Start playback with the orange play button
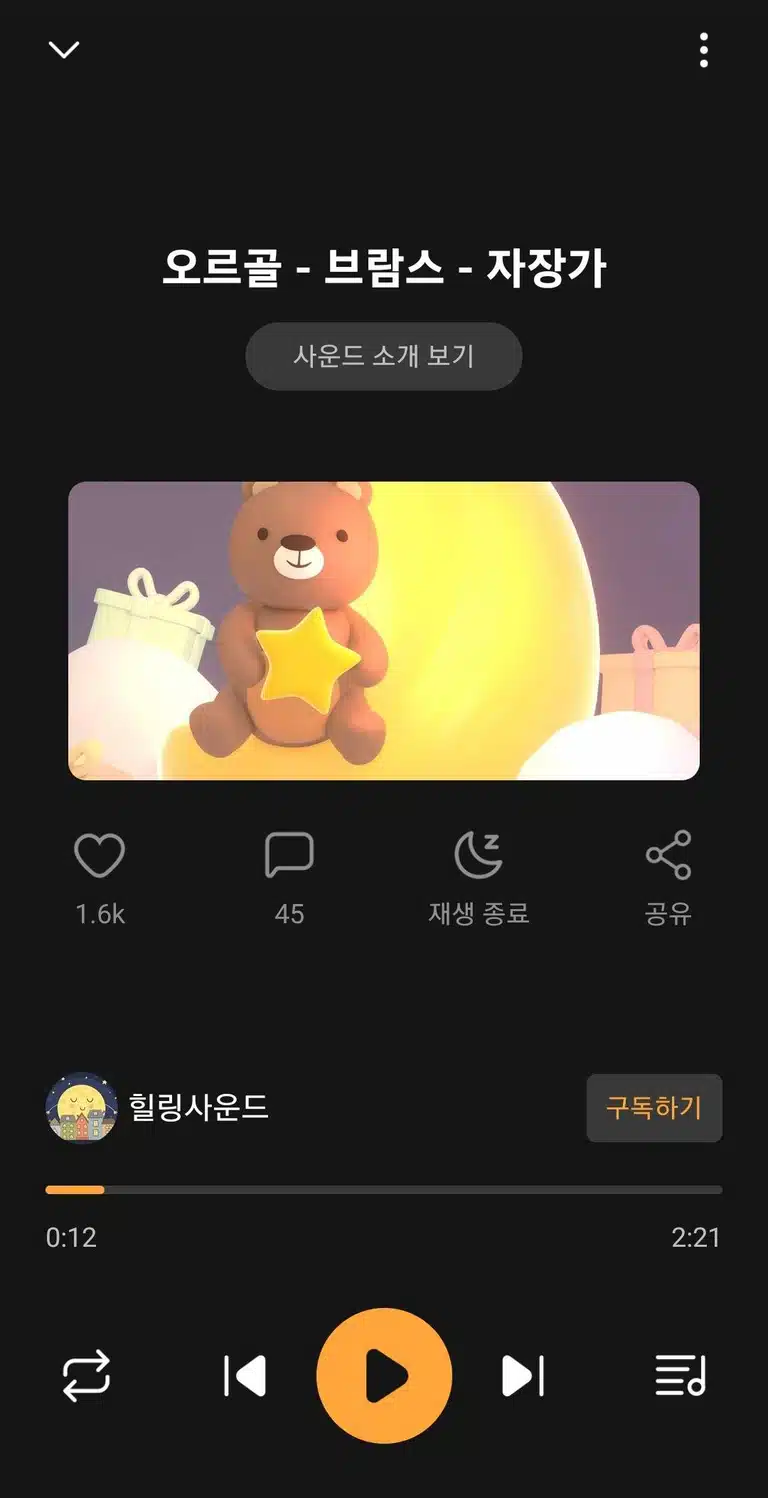This screenshot has height=1498, width=768. [x=384, y=1376]
